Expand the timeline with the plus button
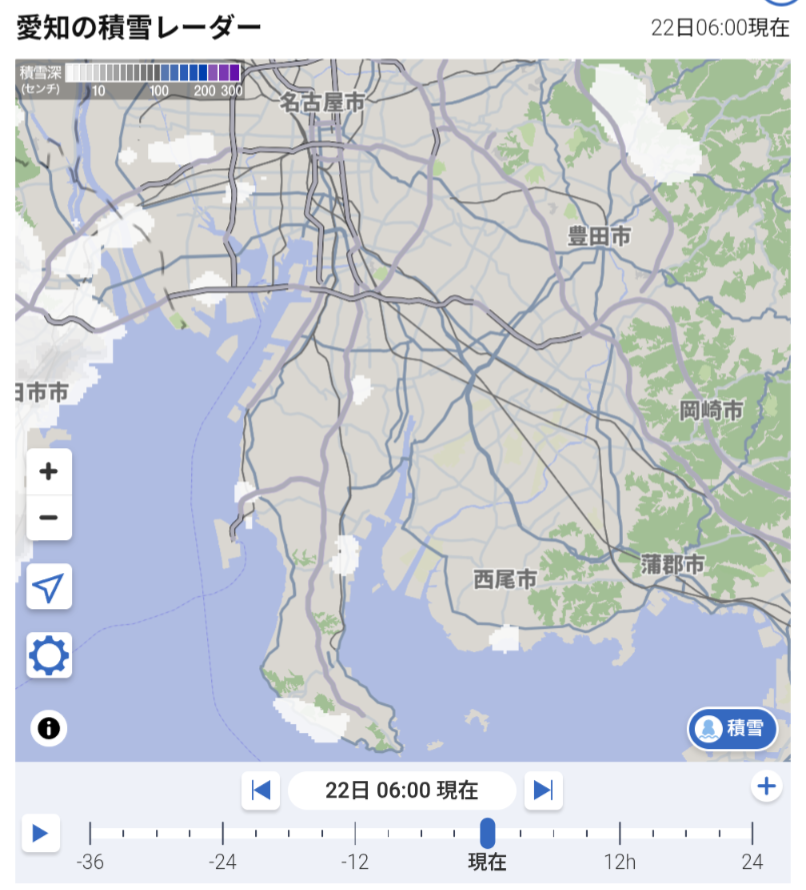The width and height of the screenshot is (806, 890). [x=766, y=787]
